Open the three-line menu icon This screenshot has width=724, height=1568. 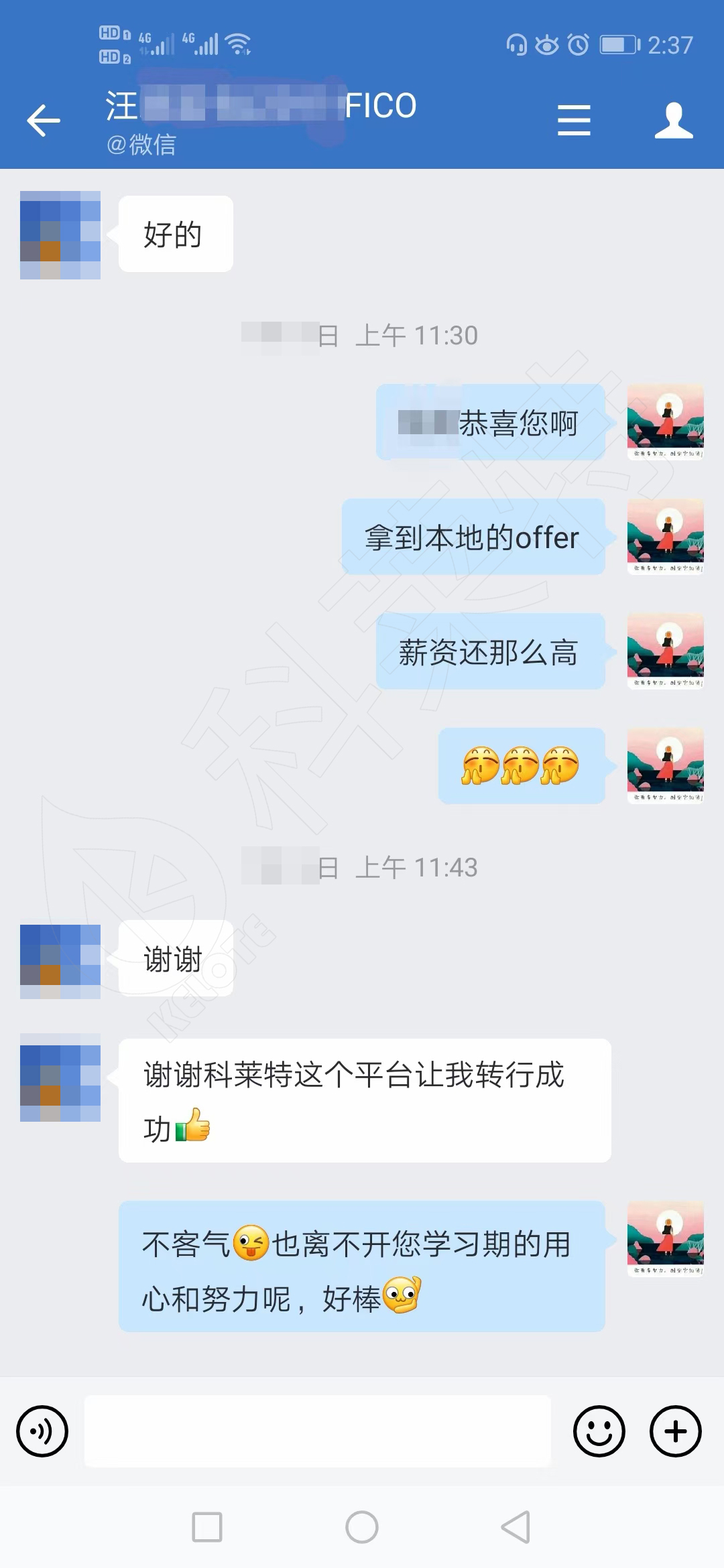coord(574,121)
